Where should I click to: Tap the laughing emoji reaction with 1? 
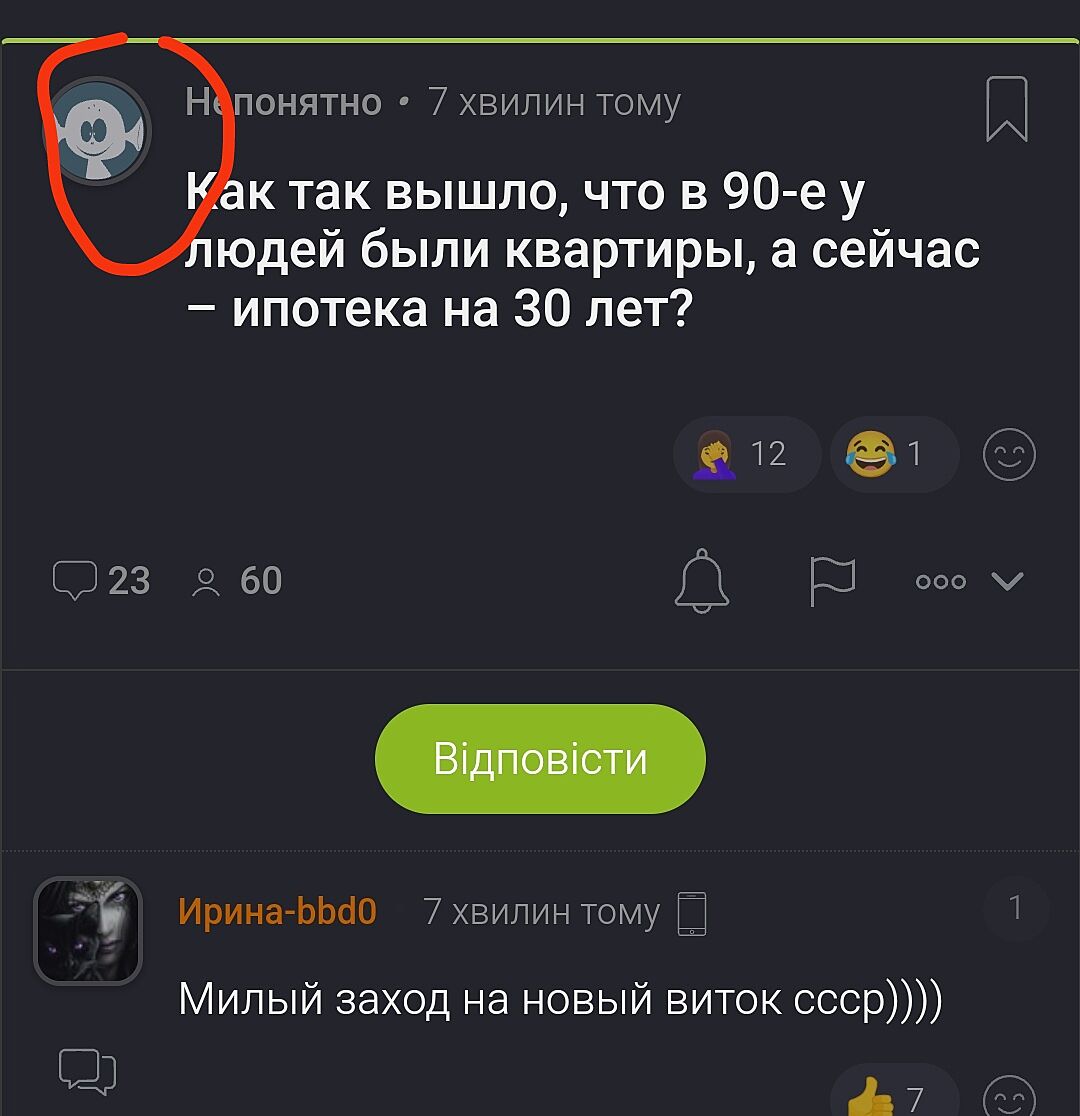(x=893, y=455)
